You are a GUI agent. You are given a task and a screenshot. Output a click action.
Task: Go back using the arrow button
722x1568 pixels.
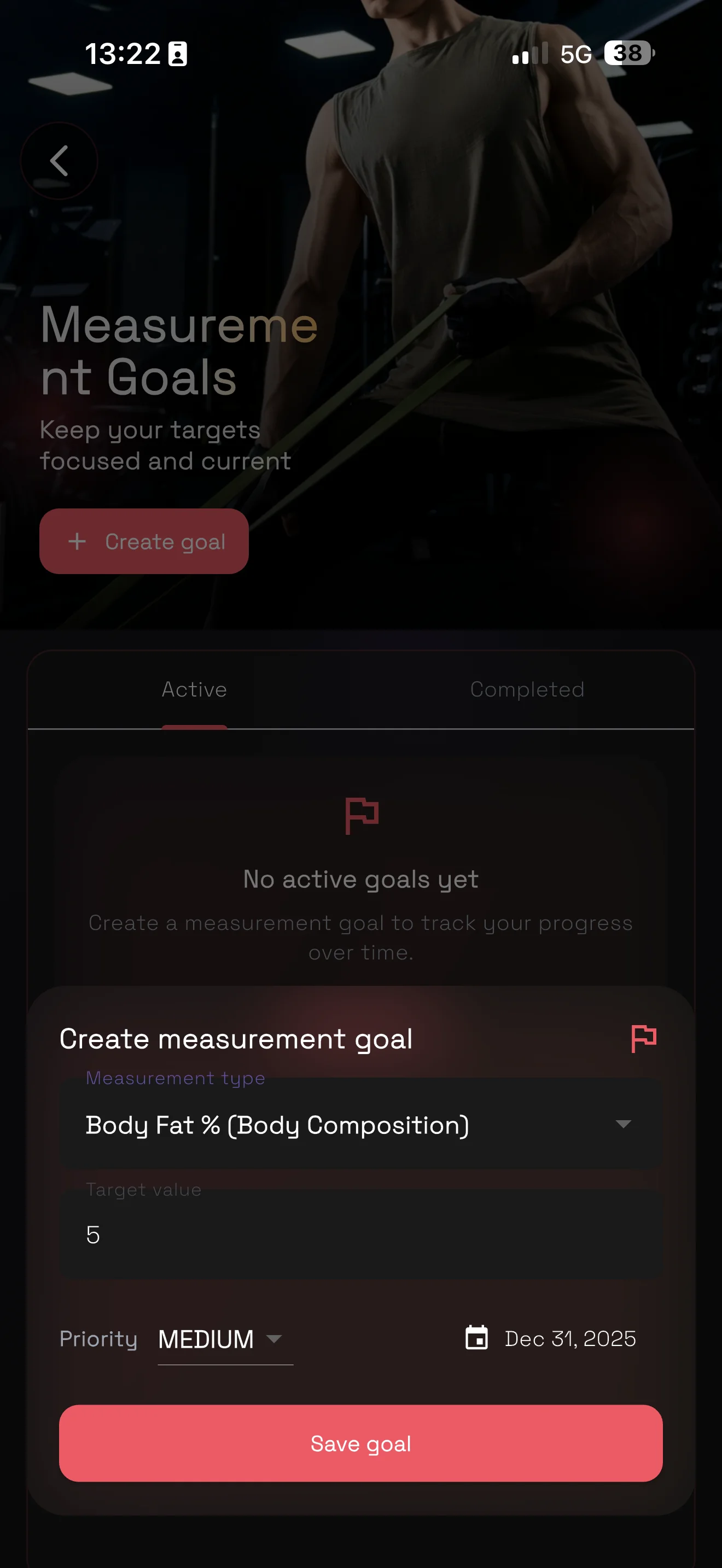pos(59,161)
